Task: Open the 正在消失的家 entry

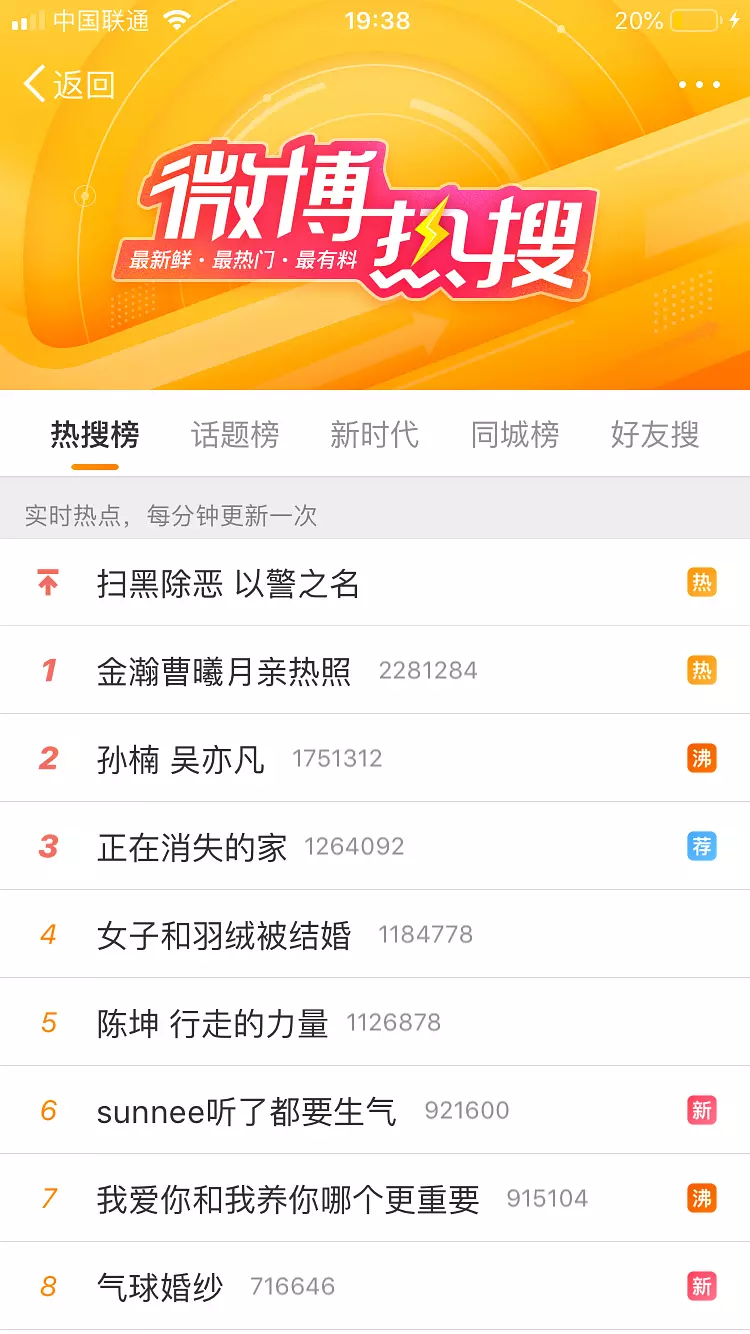Action: click(375, 846)
